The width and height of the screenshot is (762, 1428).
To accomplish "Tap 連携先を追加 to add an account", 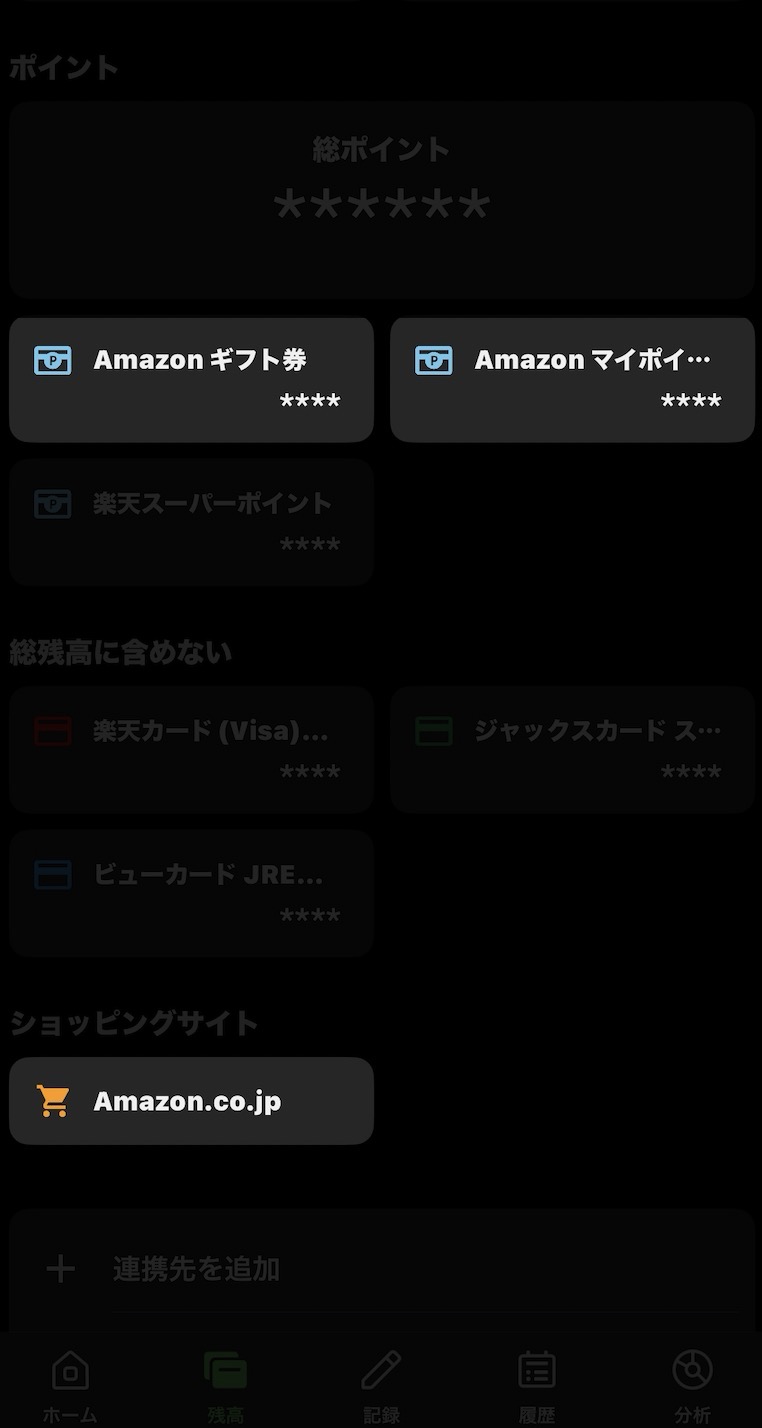I will [x=382, y=1269].
